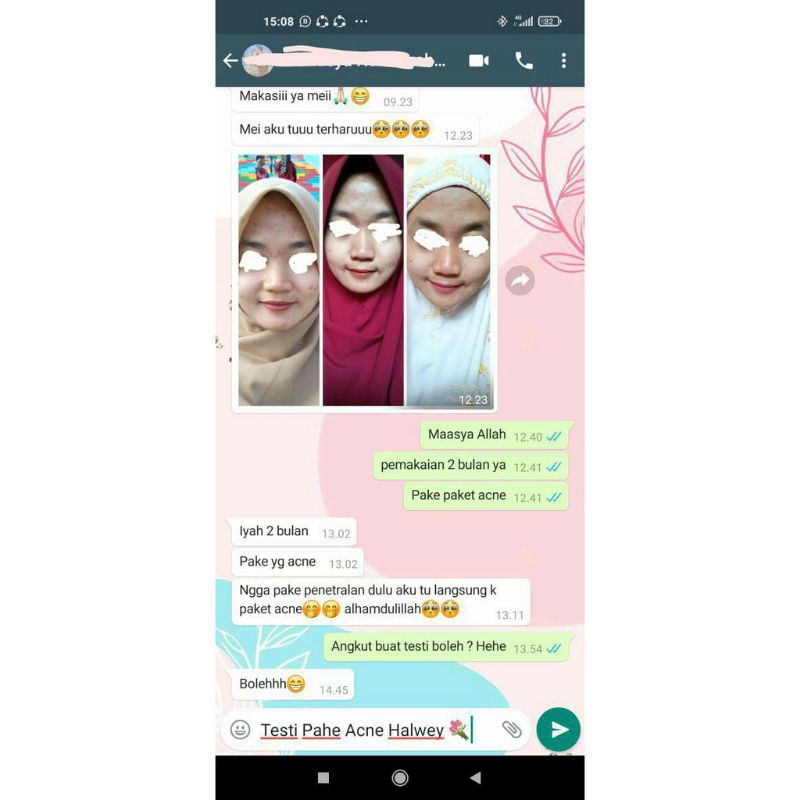Open recent apps from navigation bar
This screenshot has width=800, height=800.
[x=323, y=778]
